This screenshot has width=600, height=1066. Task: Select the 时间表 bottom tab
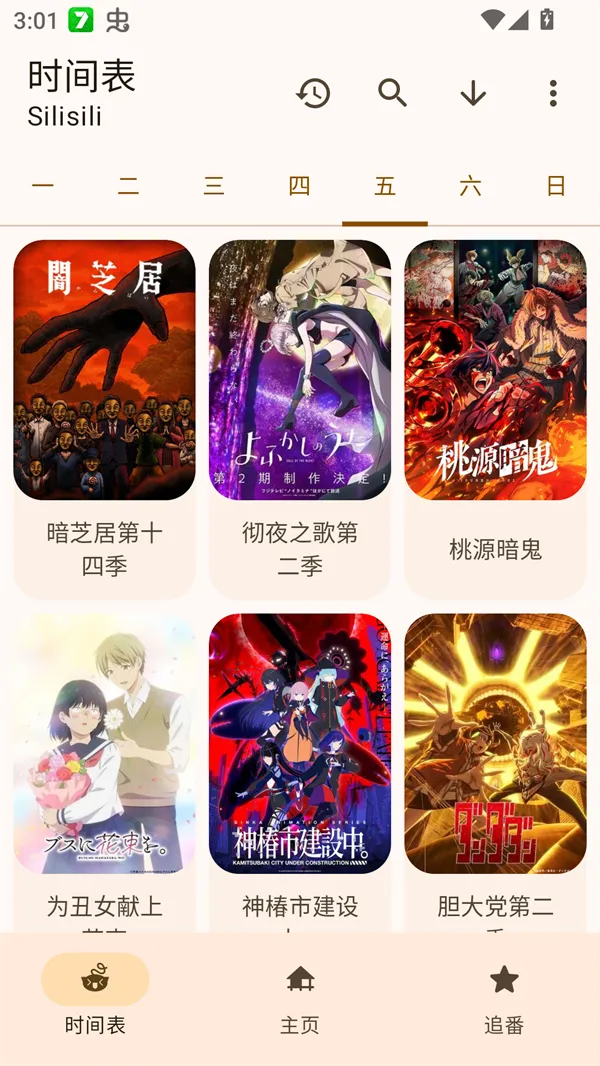point(95,997)
